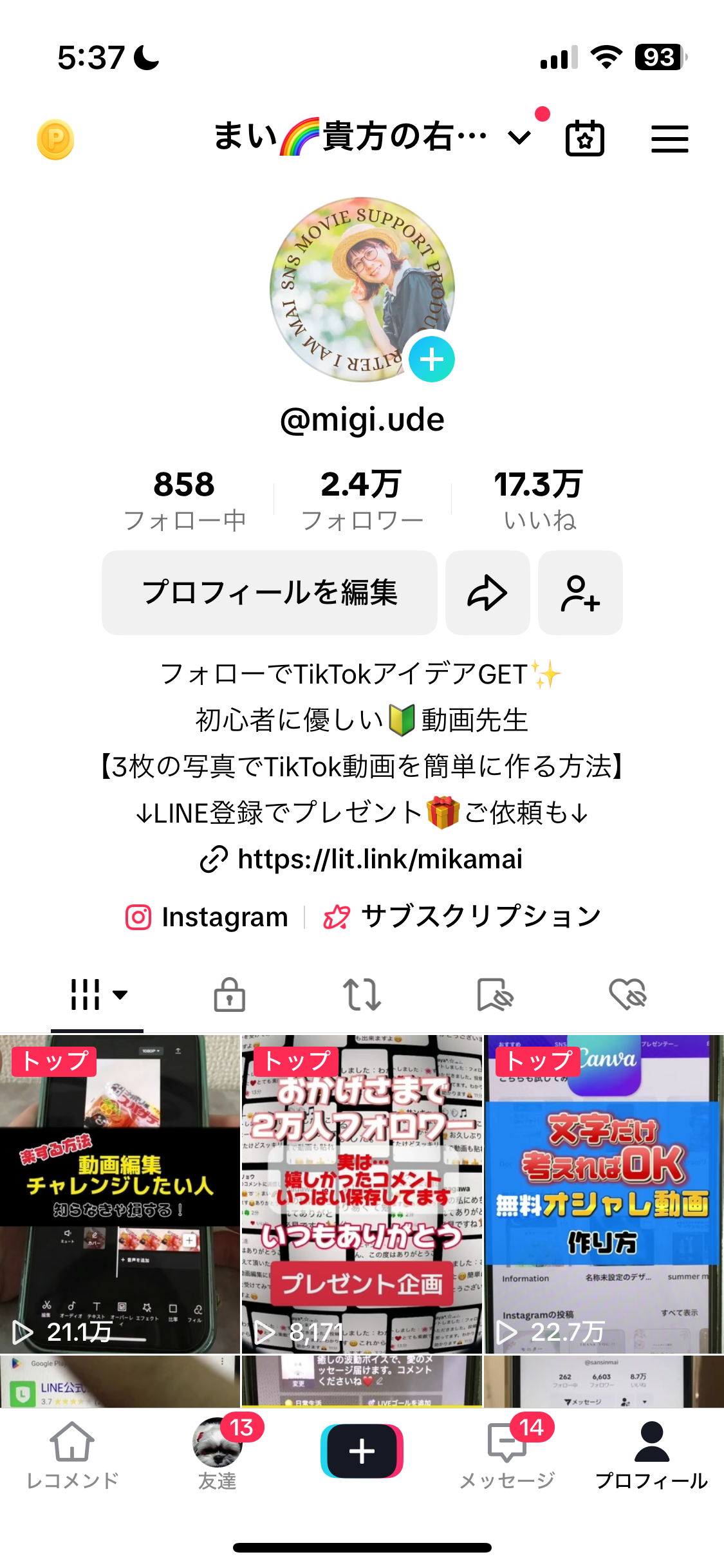
Task: Open サブスクリプション settings
Action: coord(462,917)
